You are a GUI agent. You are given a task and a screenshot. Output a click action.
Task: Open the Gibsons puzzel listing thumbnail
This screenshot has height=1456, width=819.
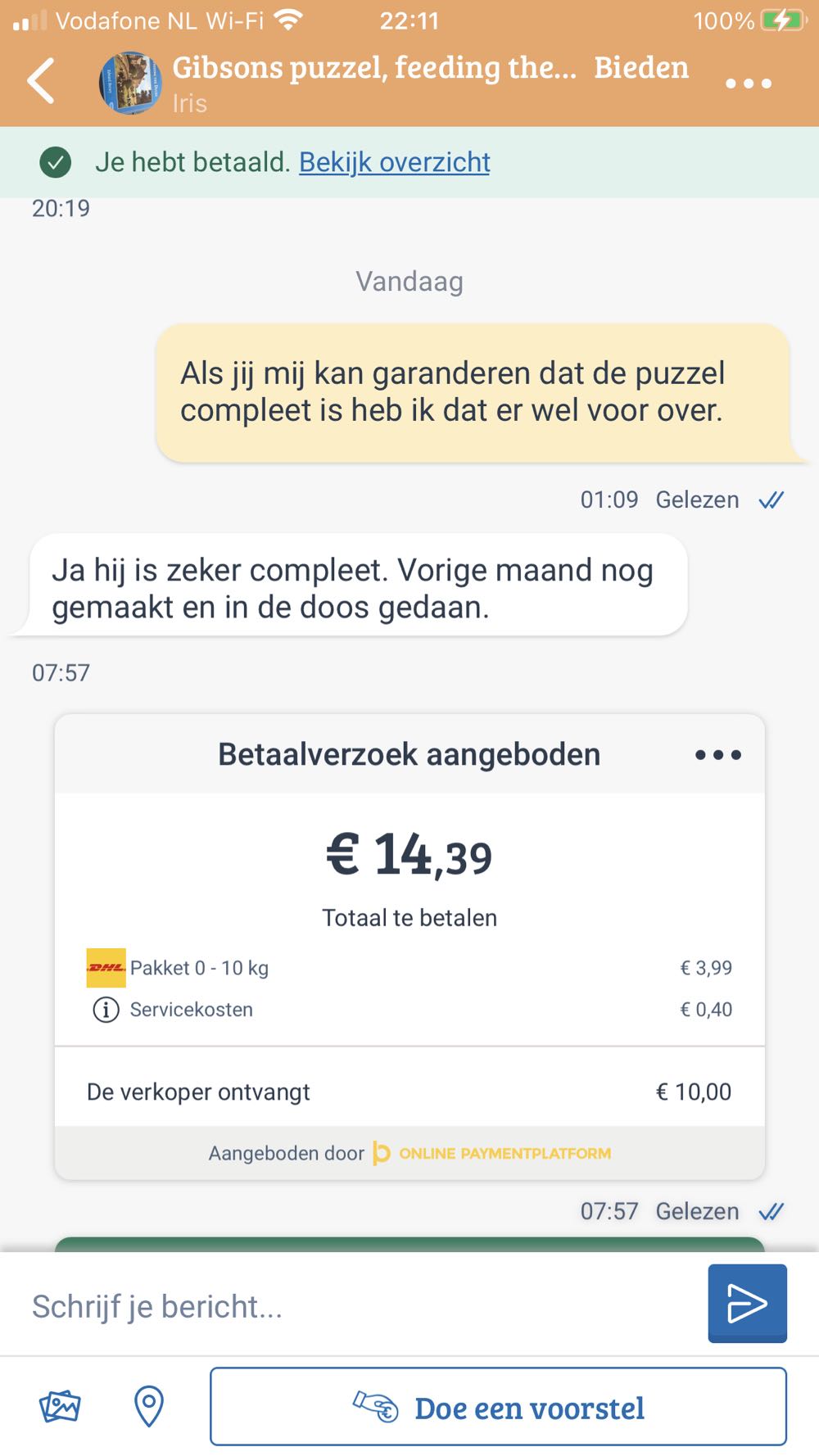(130, 83)
